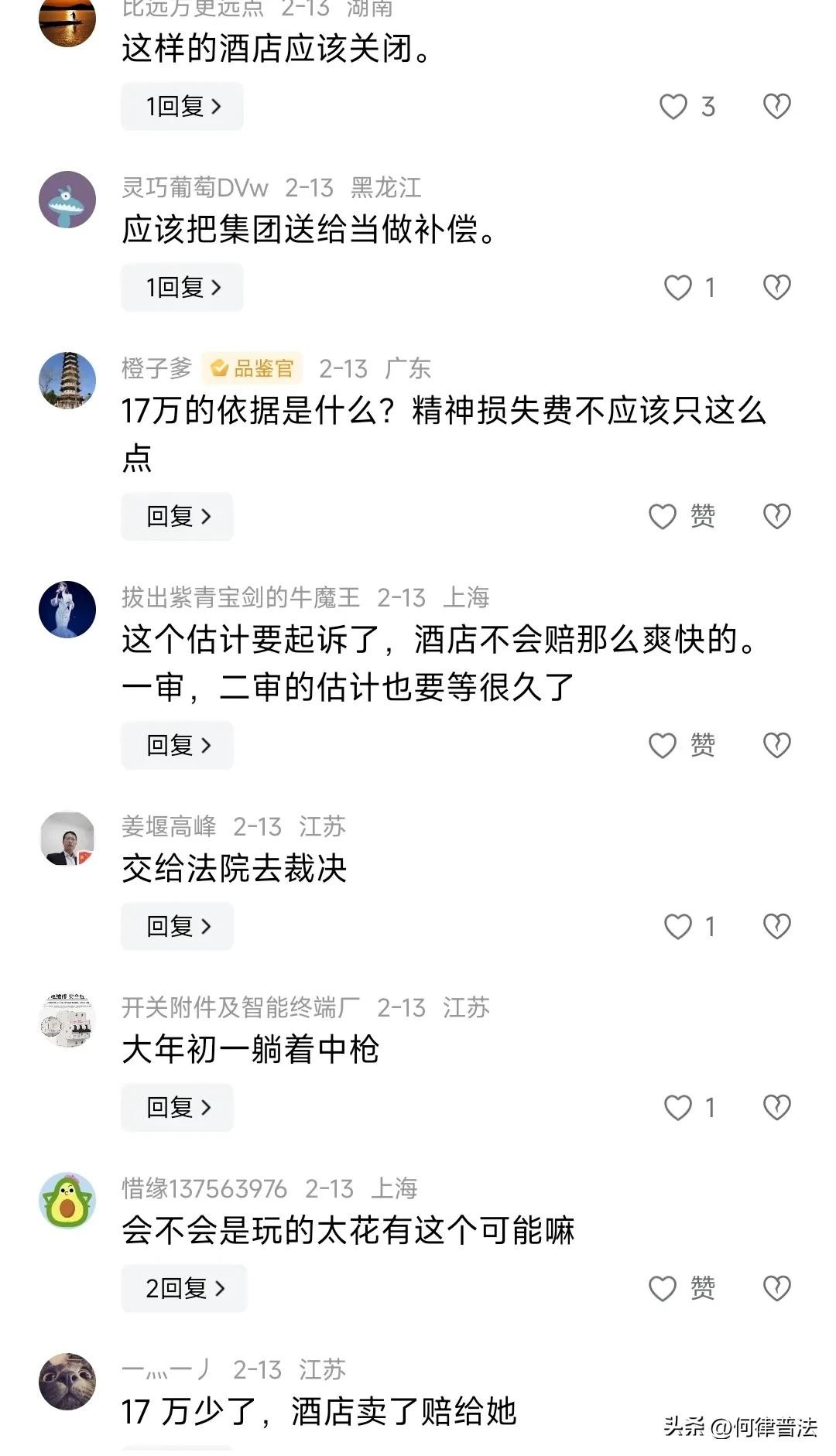Visit 开关附件及智能终端厂's profile via its avatar

click(67, 1020)
